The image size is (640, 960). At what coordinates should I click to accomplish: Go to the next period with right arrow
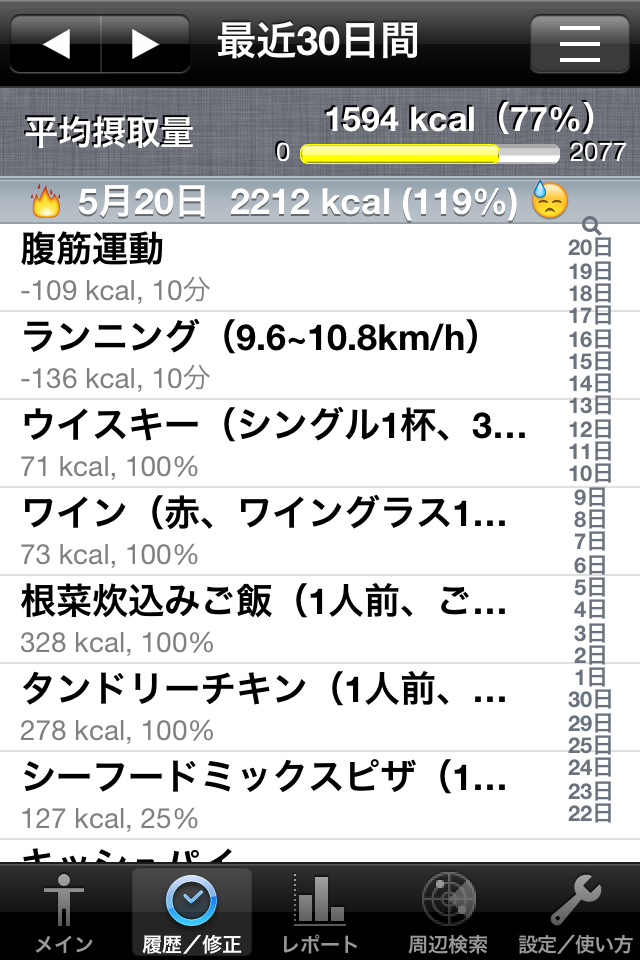[146, 44]
